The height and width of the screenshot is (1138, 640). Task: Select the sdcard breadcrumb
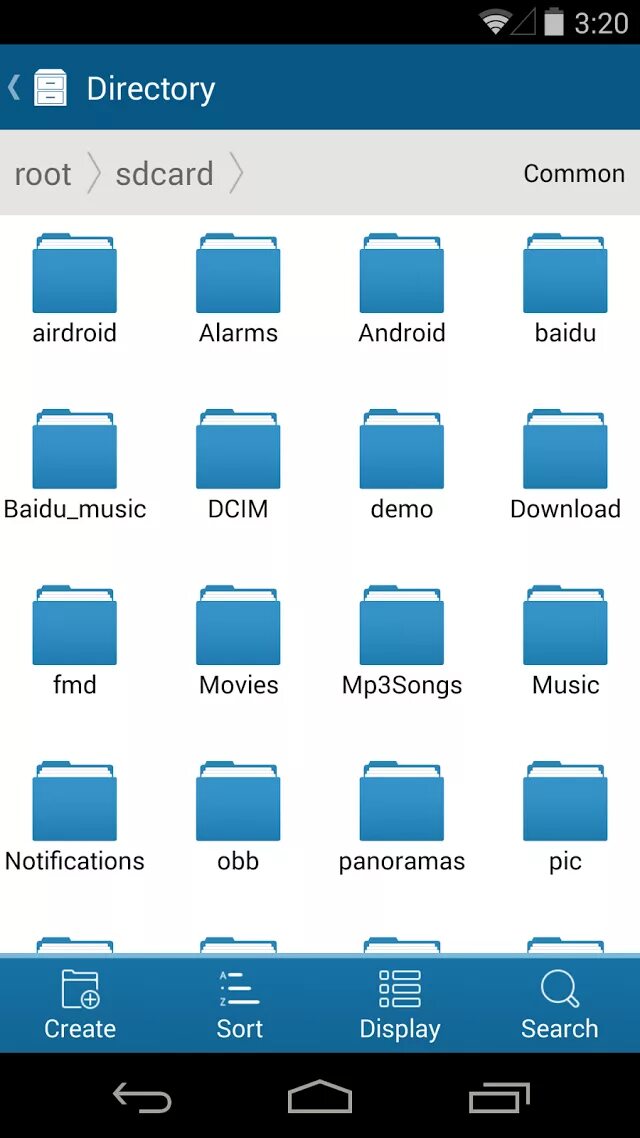click(x=164, y=173)
